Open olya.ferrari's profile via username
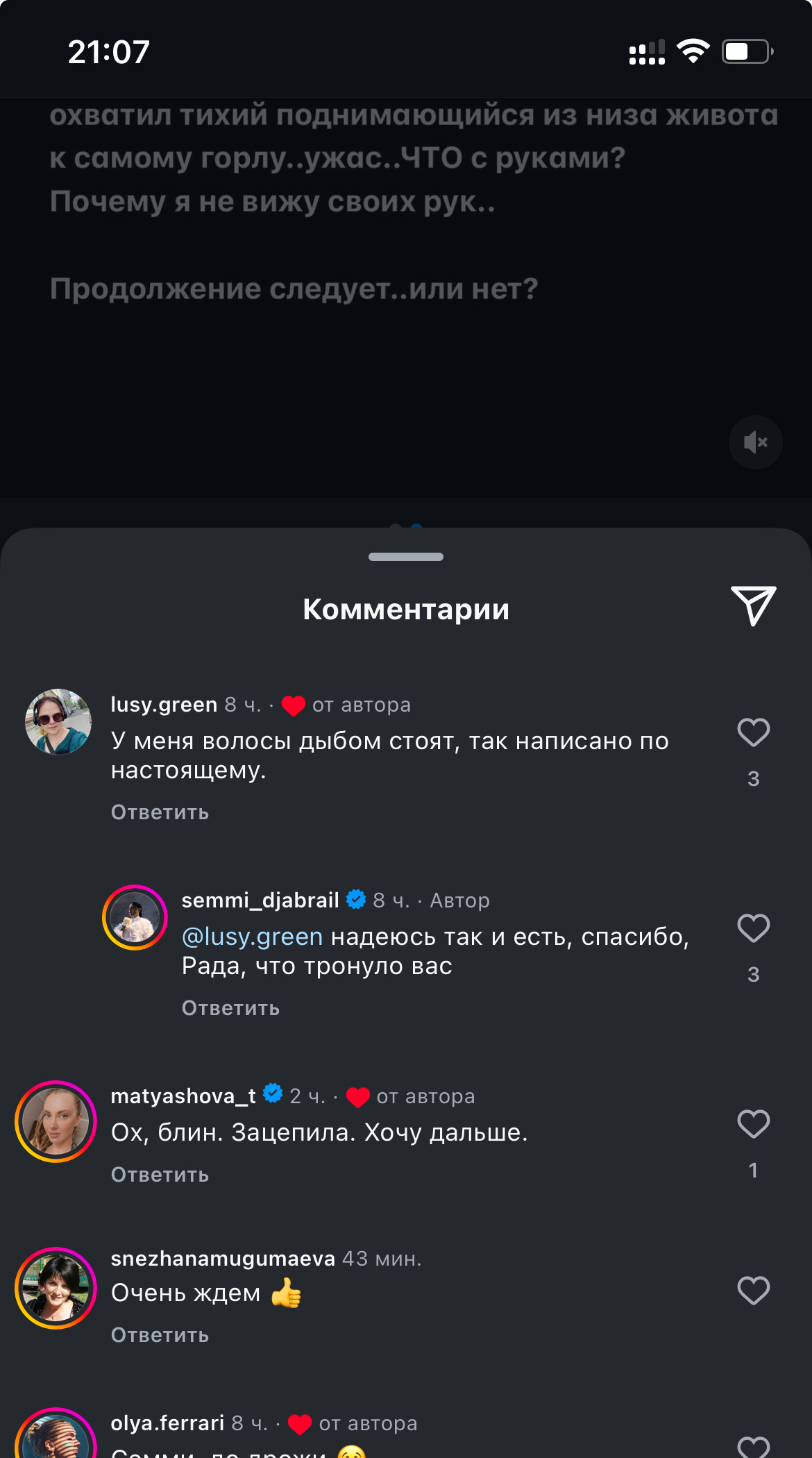The image size is (812, 1458). coord(167,1423)
